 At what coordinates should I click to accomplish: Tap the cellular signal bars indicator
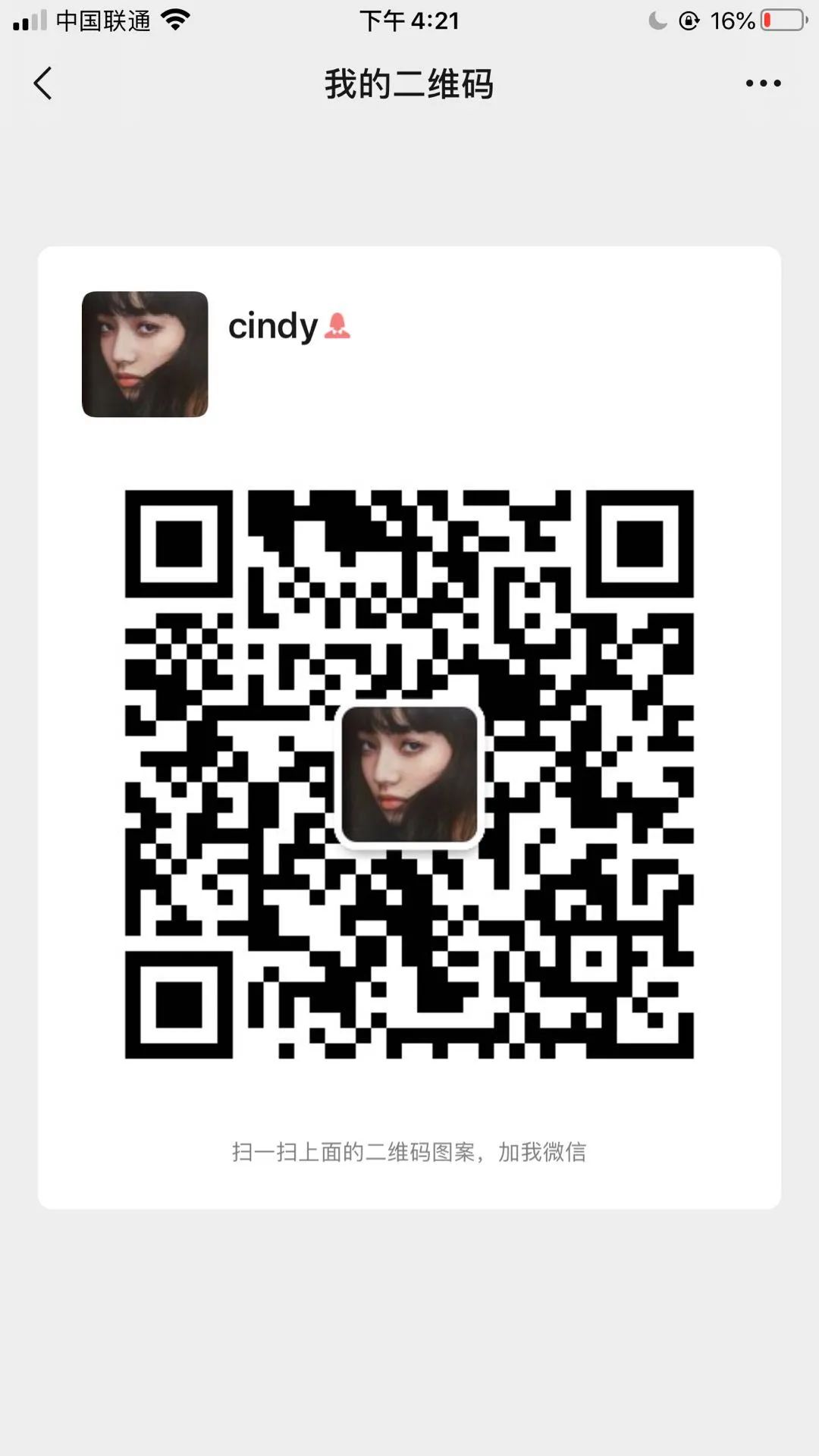(x=27, y=20)
